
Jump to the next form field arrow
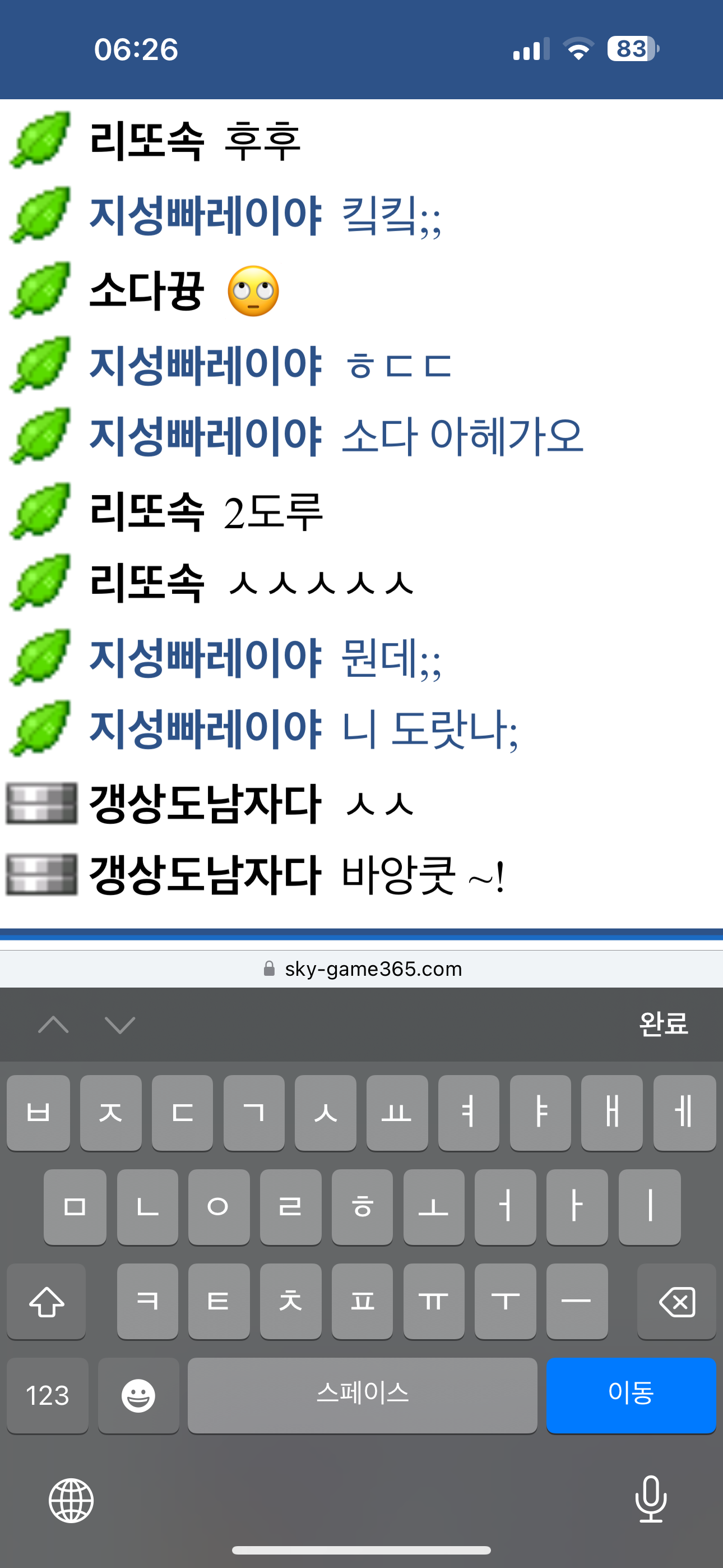pos(120,1025)
